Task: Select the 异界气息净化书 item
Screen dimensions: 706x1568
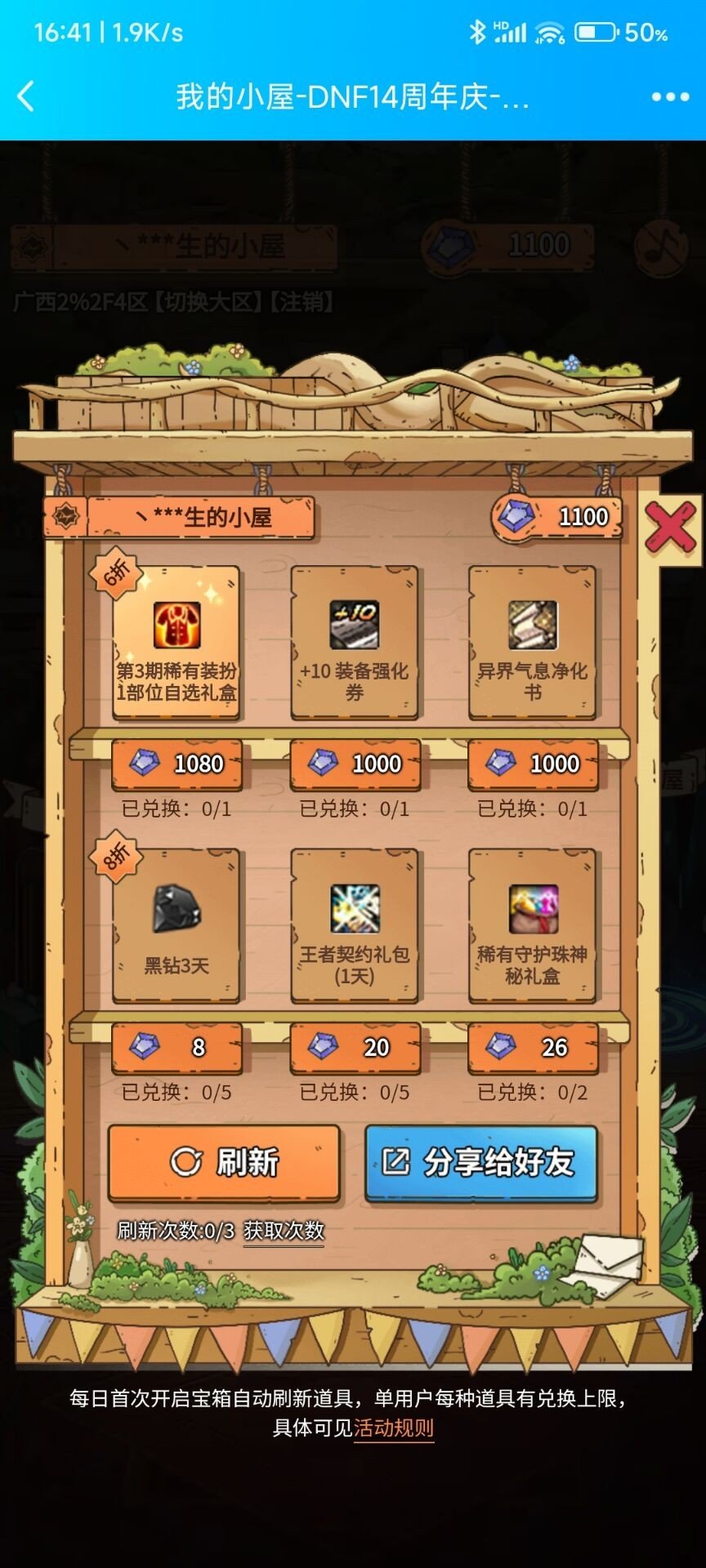Action: 532,643
